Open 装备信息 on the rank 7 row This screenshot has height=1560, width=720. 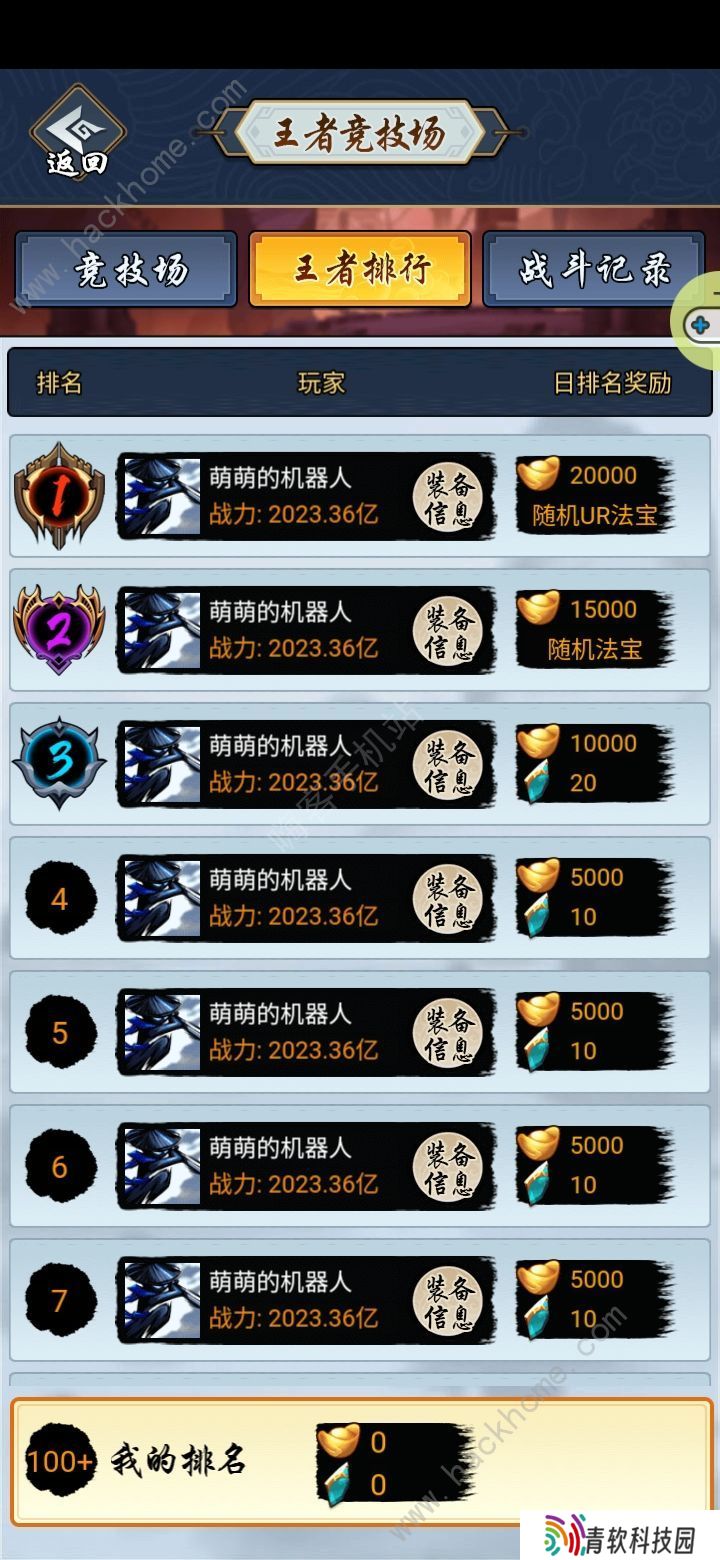pyautogui.click(x=448, y=1301)
